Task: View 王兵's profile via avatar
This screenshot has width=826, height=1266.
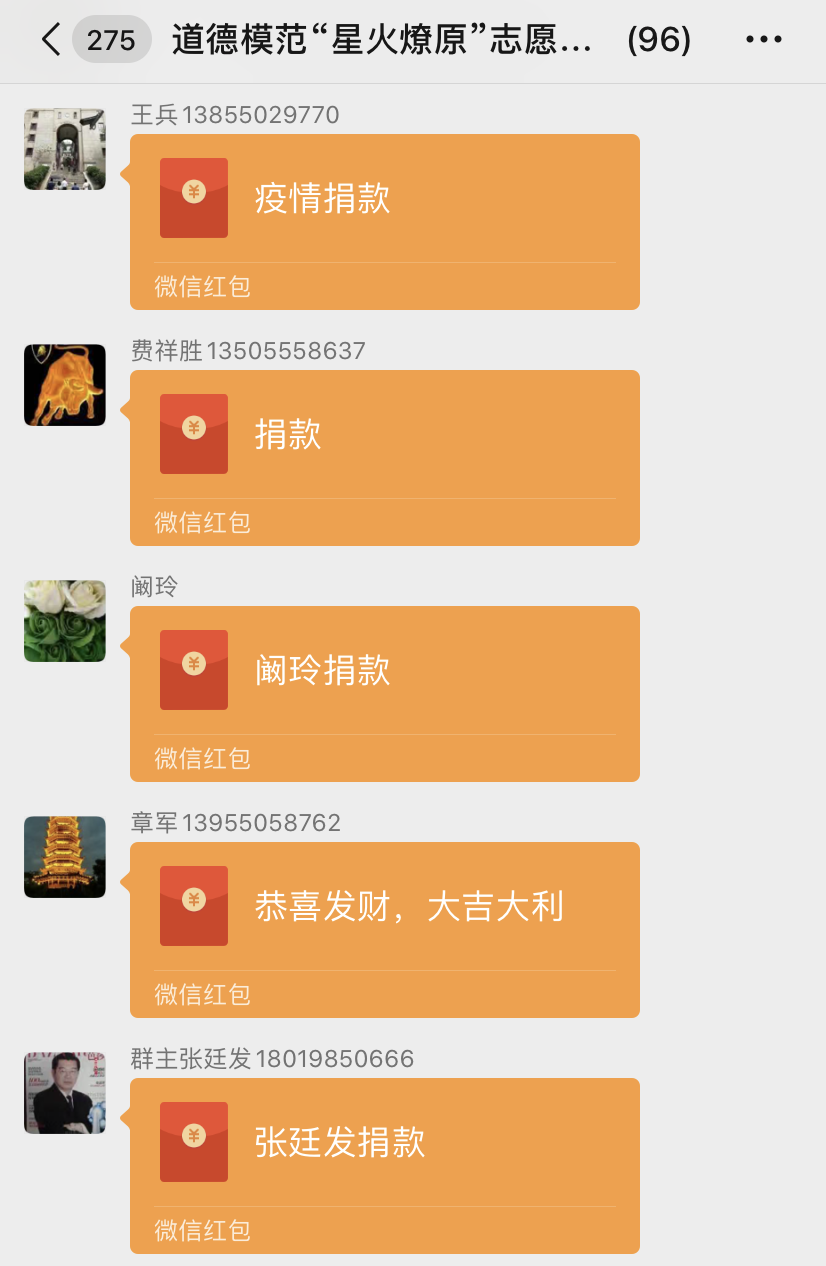Action: (x=65, y=149)
